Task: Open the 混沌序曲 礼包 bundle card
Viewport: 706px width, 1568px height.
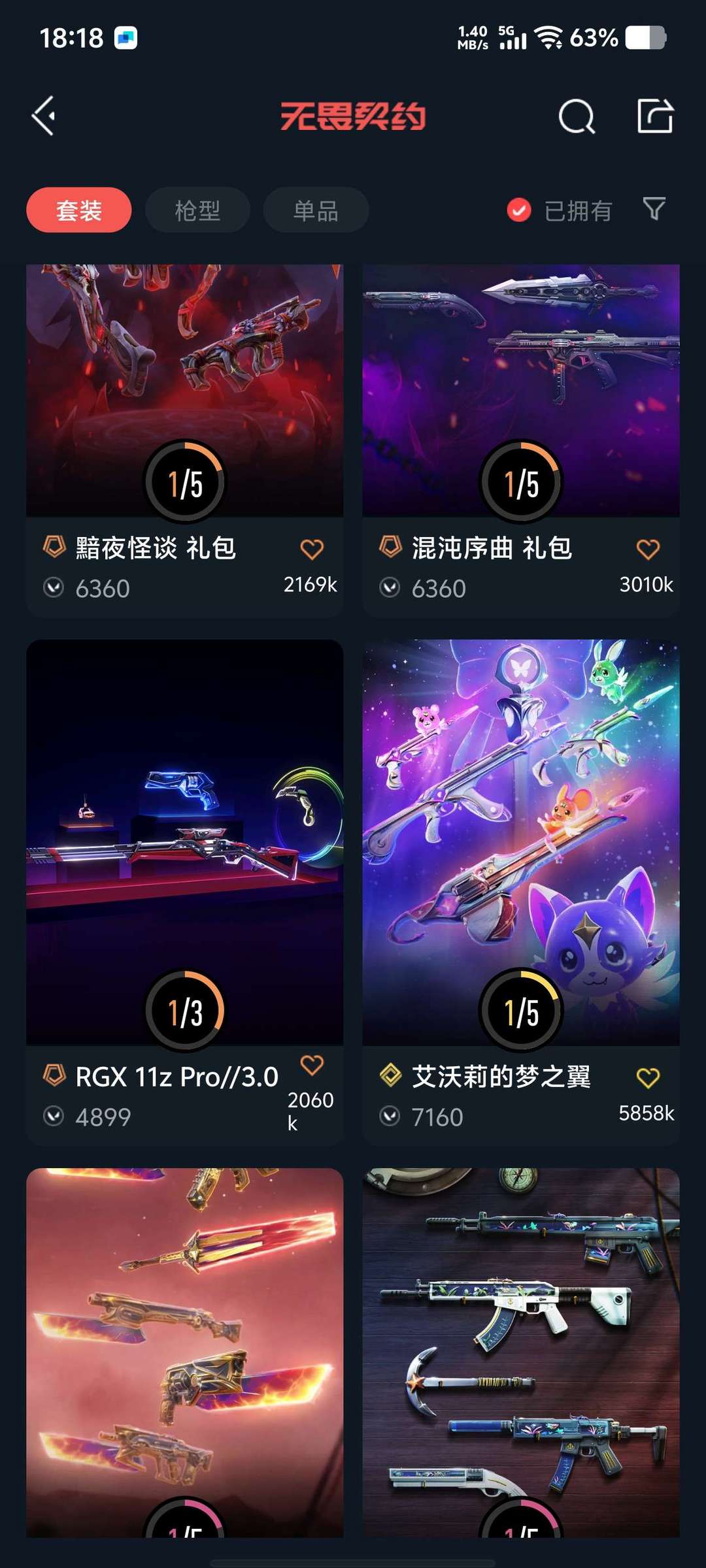Action: 521,392
